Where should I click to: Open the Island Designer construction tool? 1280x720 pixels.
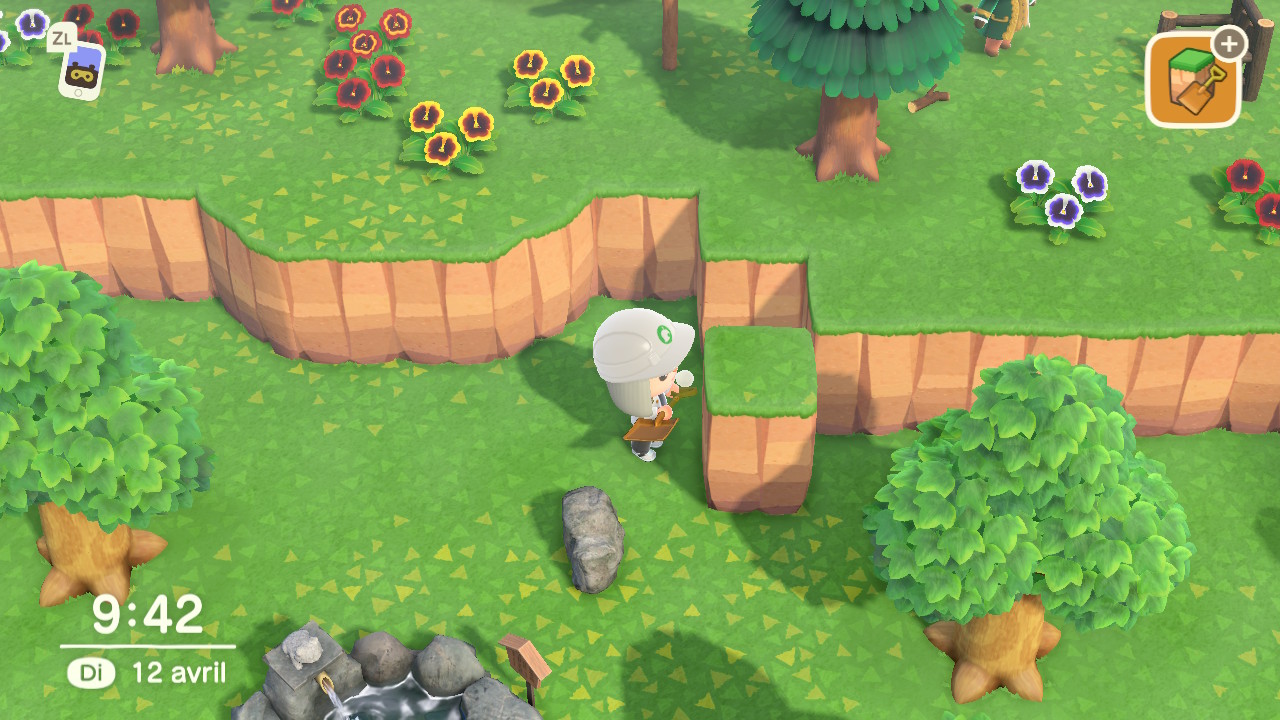click(x=1193, y=81)
